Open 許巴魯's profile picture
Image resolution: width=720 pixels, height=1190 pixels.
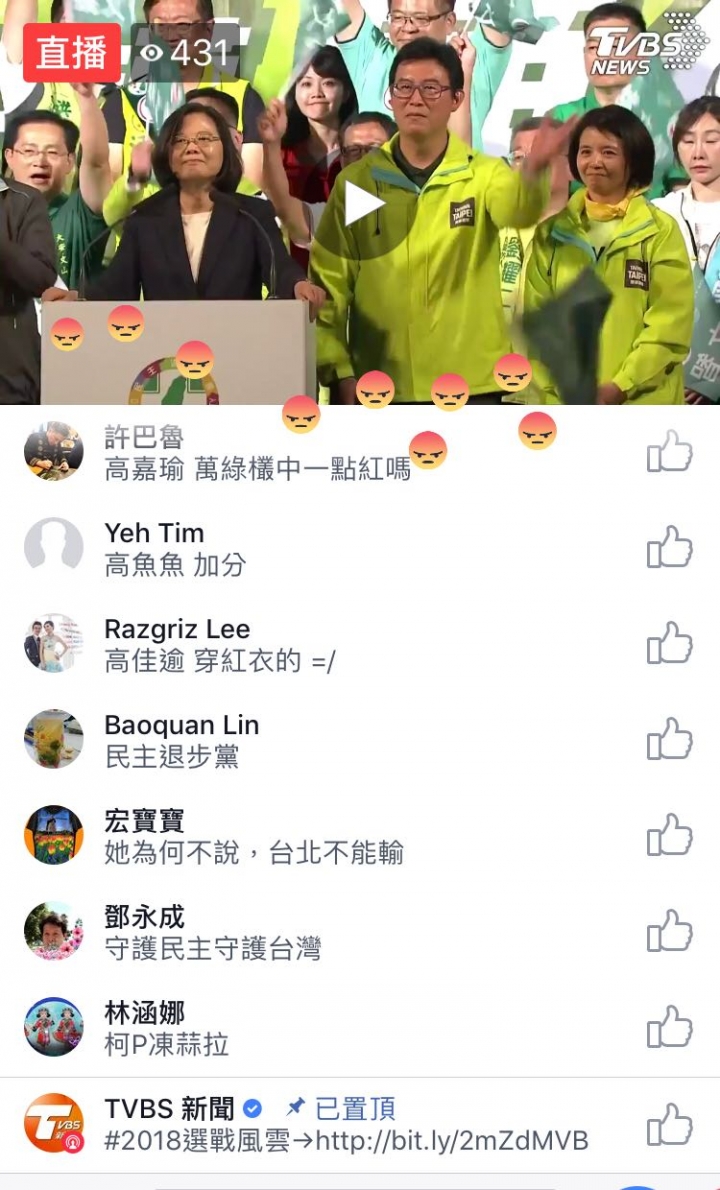tap(54, 451)
